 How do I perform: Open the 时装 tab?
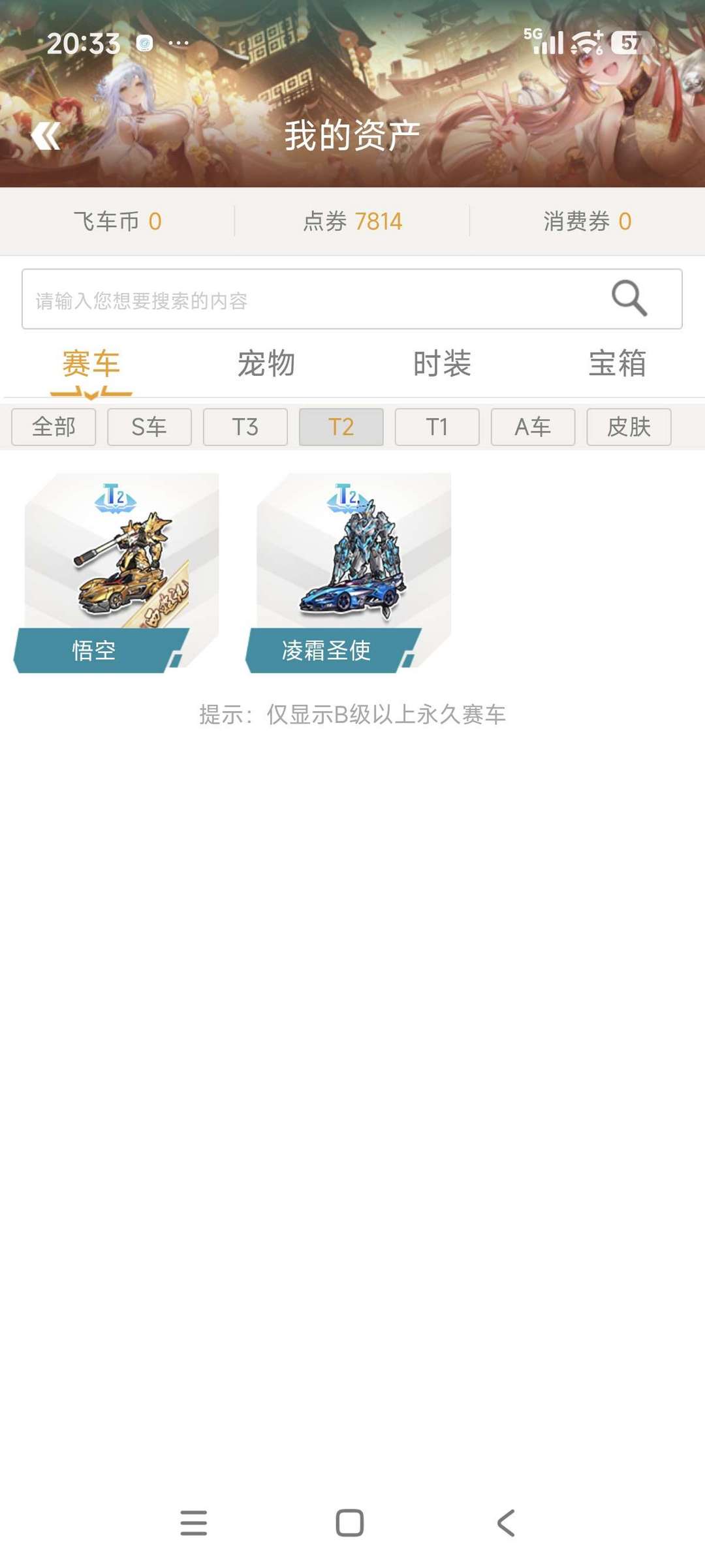(x=441, y=365)
